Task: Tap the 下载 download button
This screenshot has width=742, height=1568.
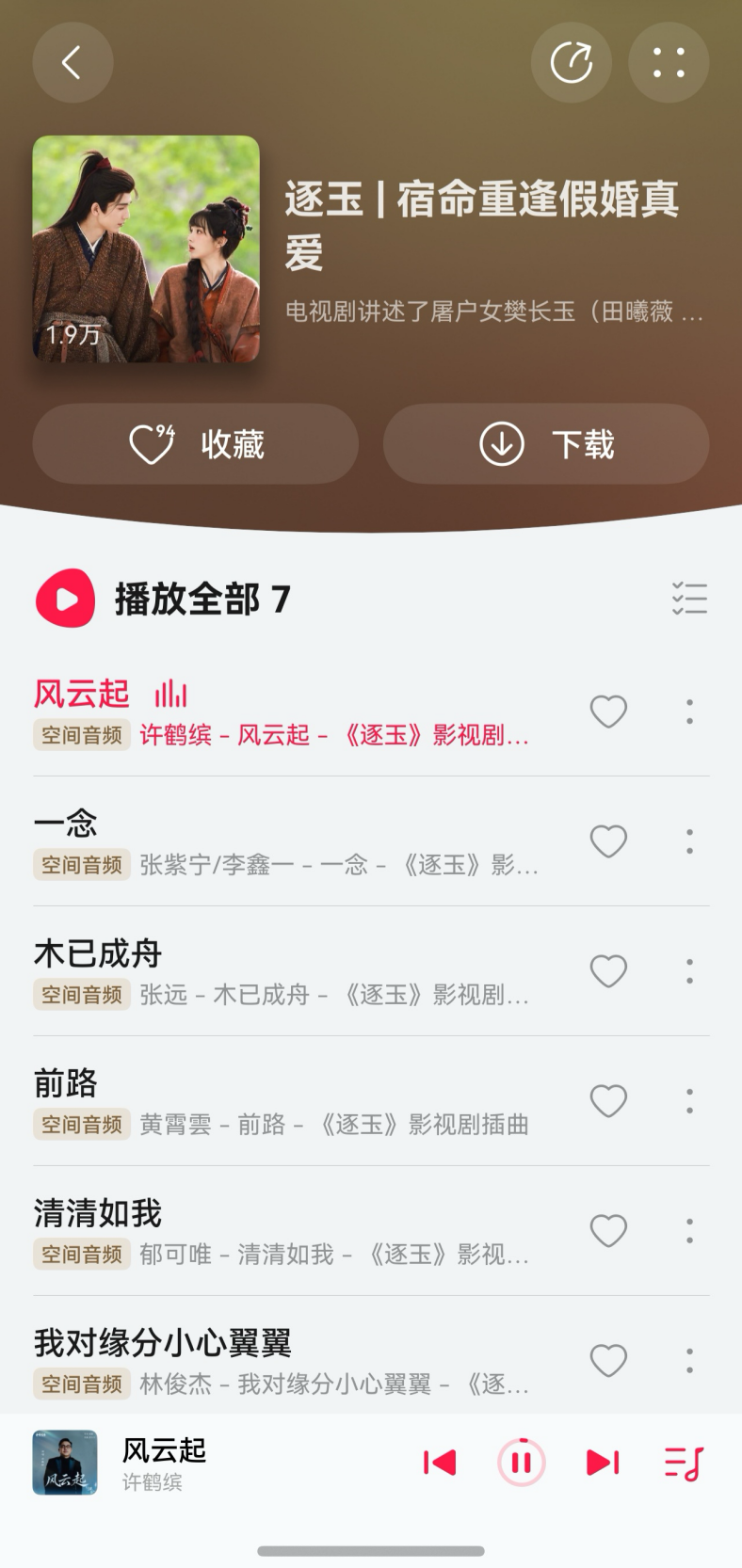Action: click(546, 444)
